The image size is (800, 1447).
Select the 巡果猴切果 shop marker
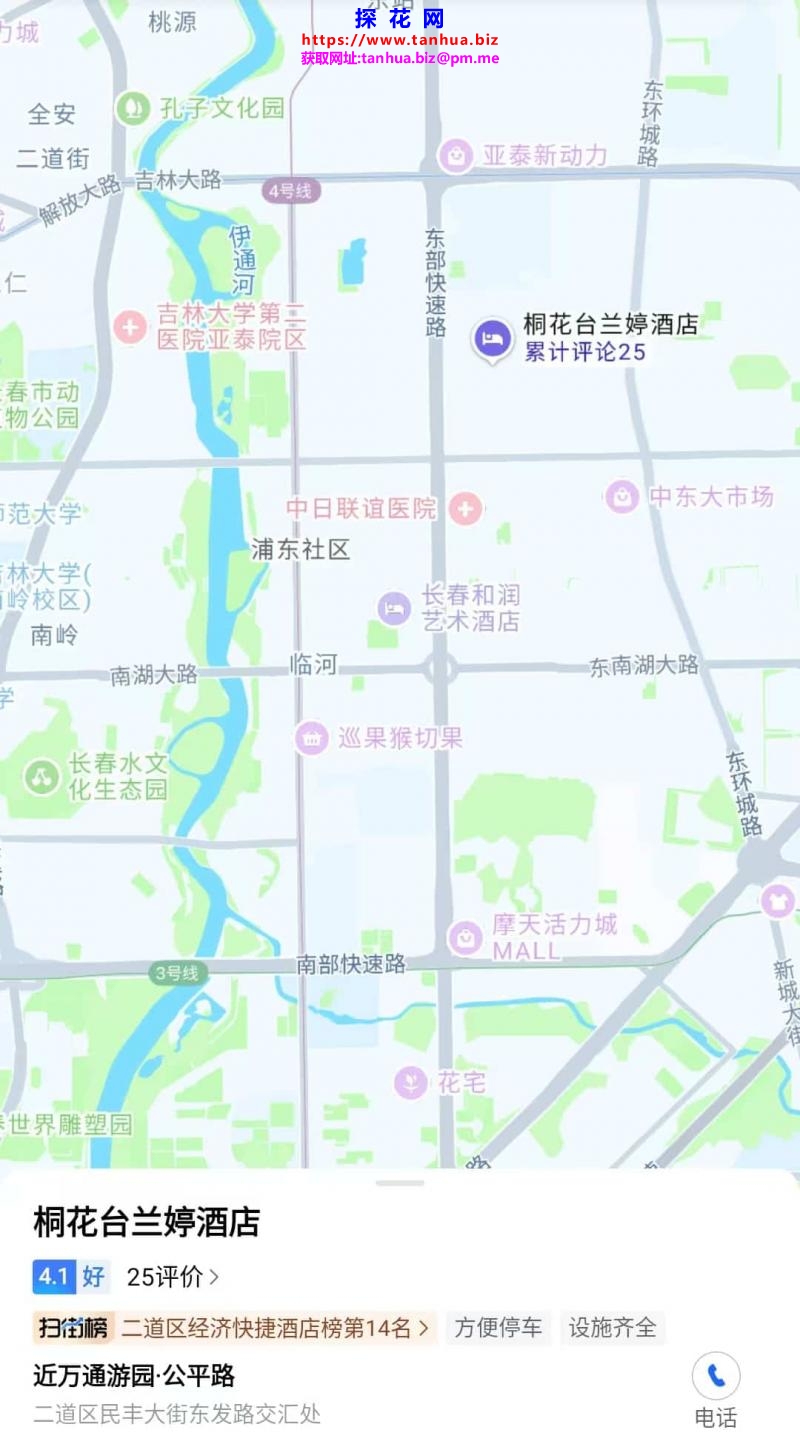(x=312, y=739)
